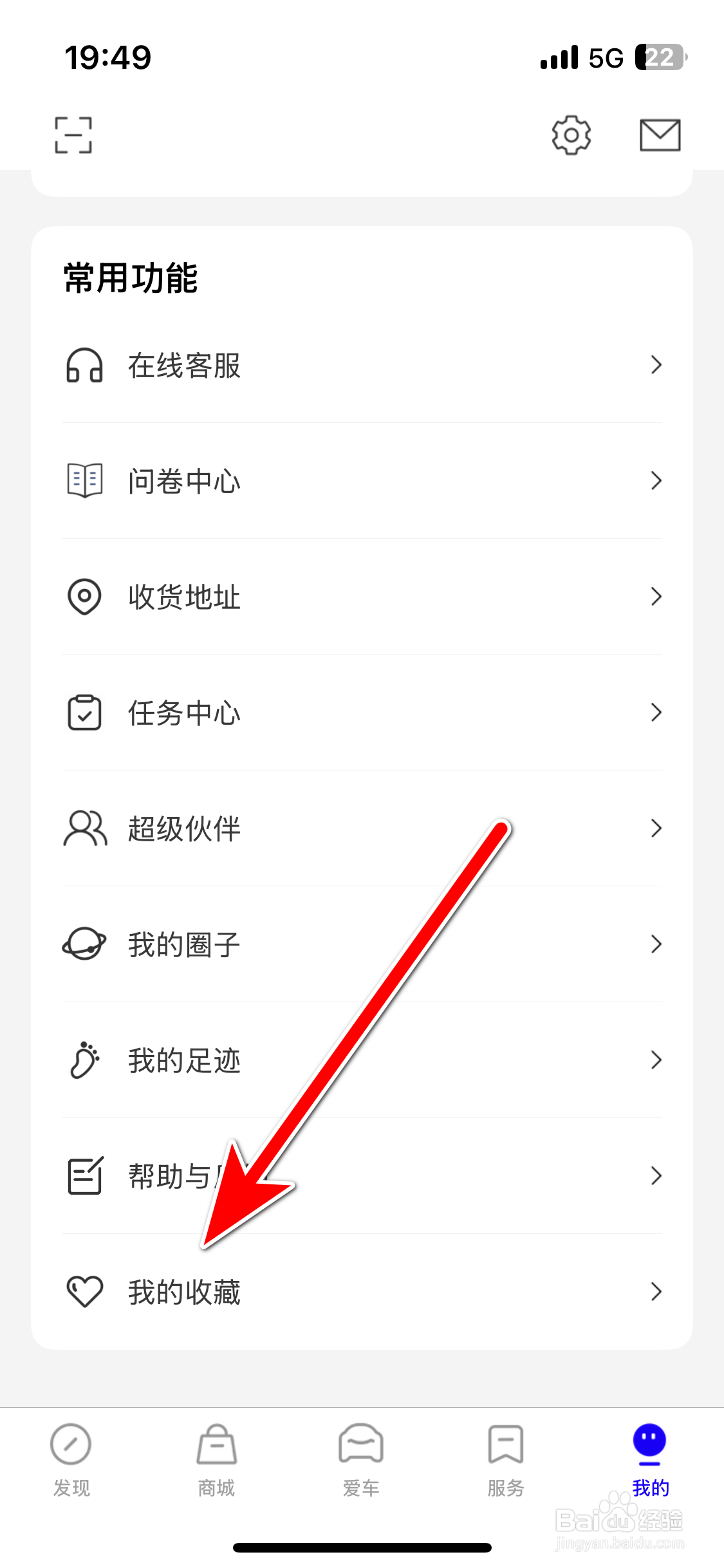The height and width of the screenshot is (1568, 724).
Task: Open the settings gear icon
Action: (571, 135)
